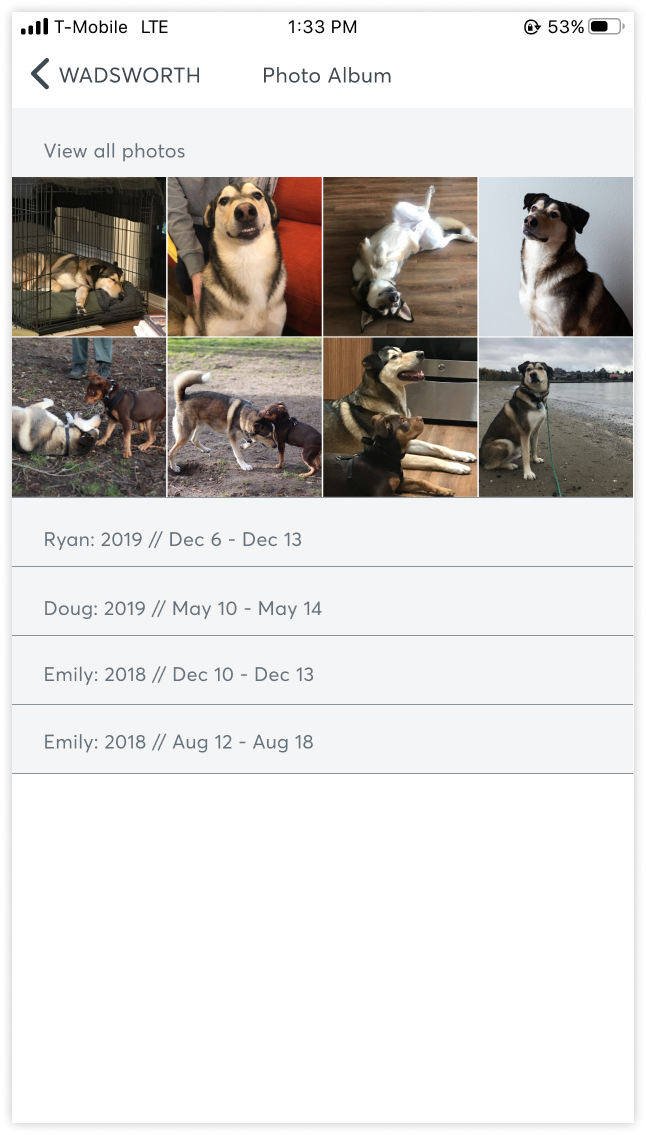
Task: Select Emily's Dec 10 - Dec 13 album
Action: coord(322,675)
